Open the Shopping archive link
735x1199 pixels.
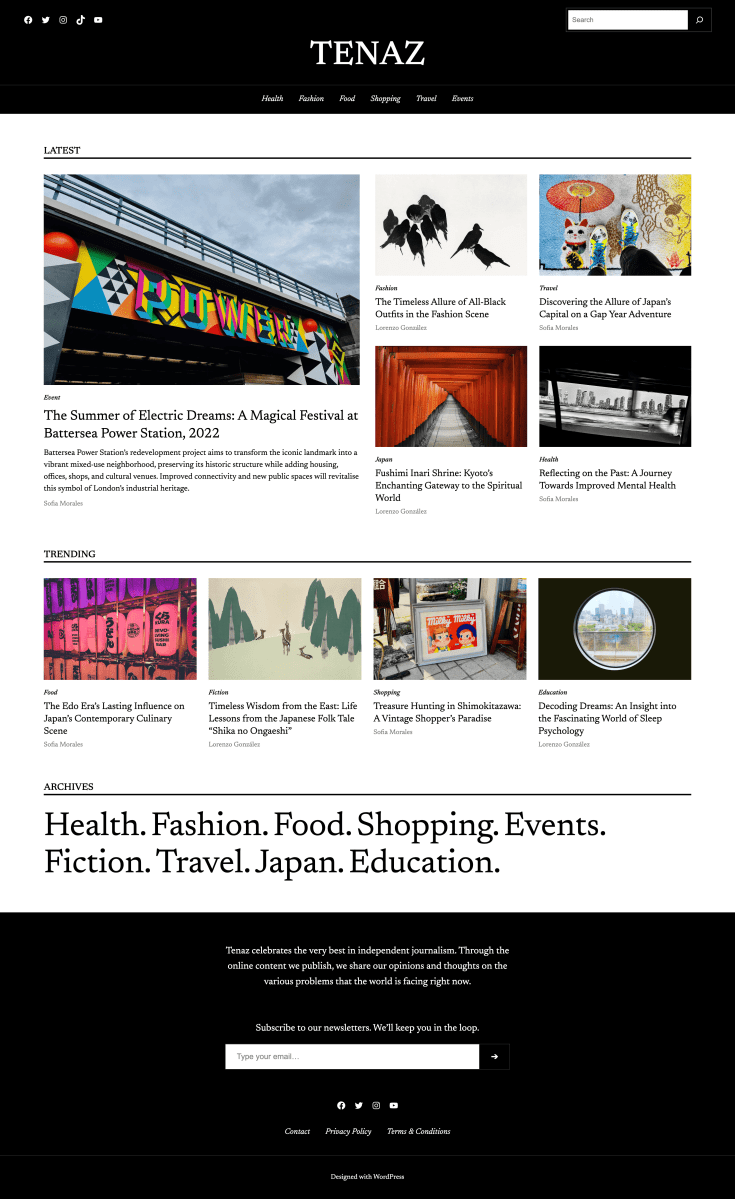[x=426, y=826]
